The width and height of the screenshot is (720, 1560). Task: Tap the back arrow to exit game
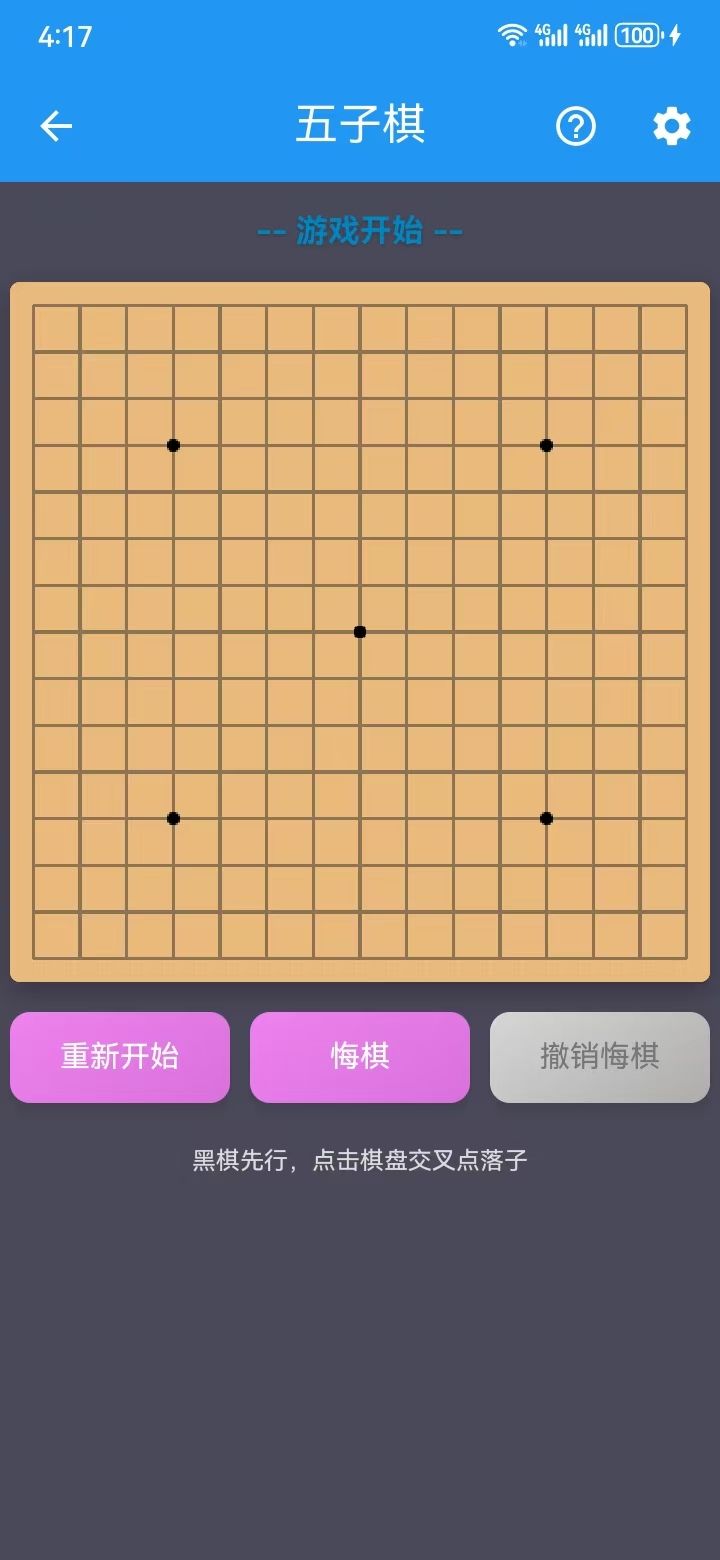55,125
